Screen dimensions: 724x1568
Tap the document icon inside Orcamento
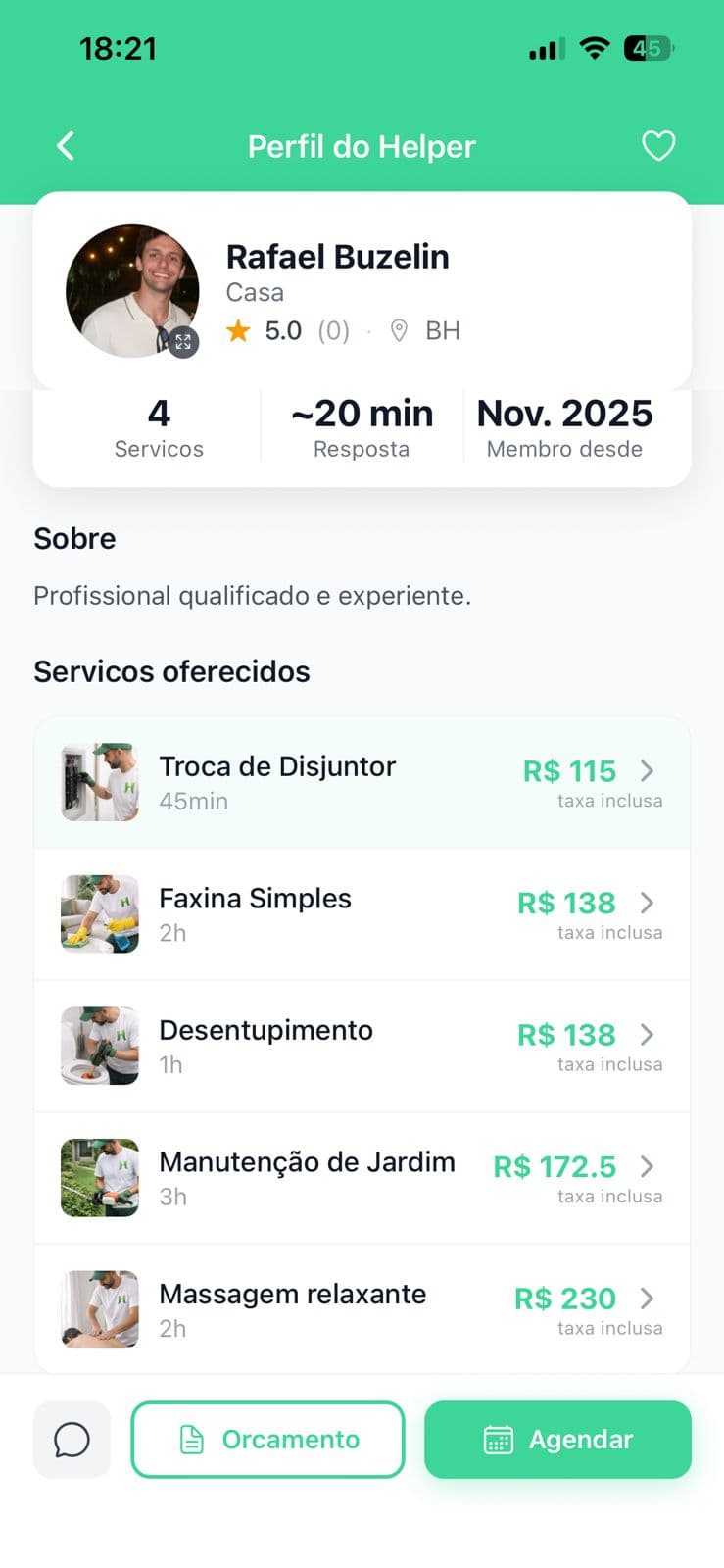(194, 1439)
